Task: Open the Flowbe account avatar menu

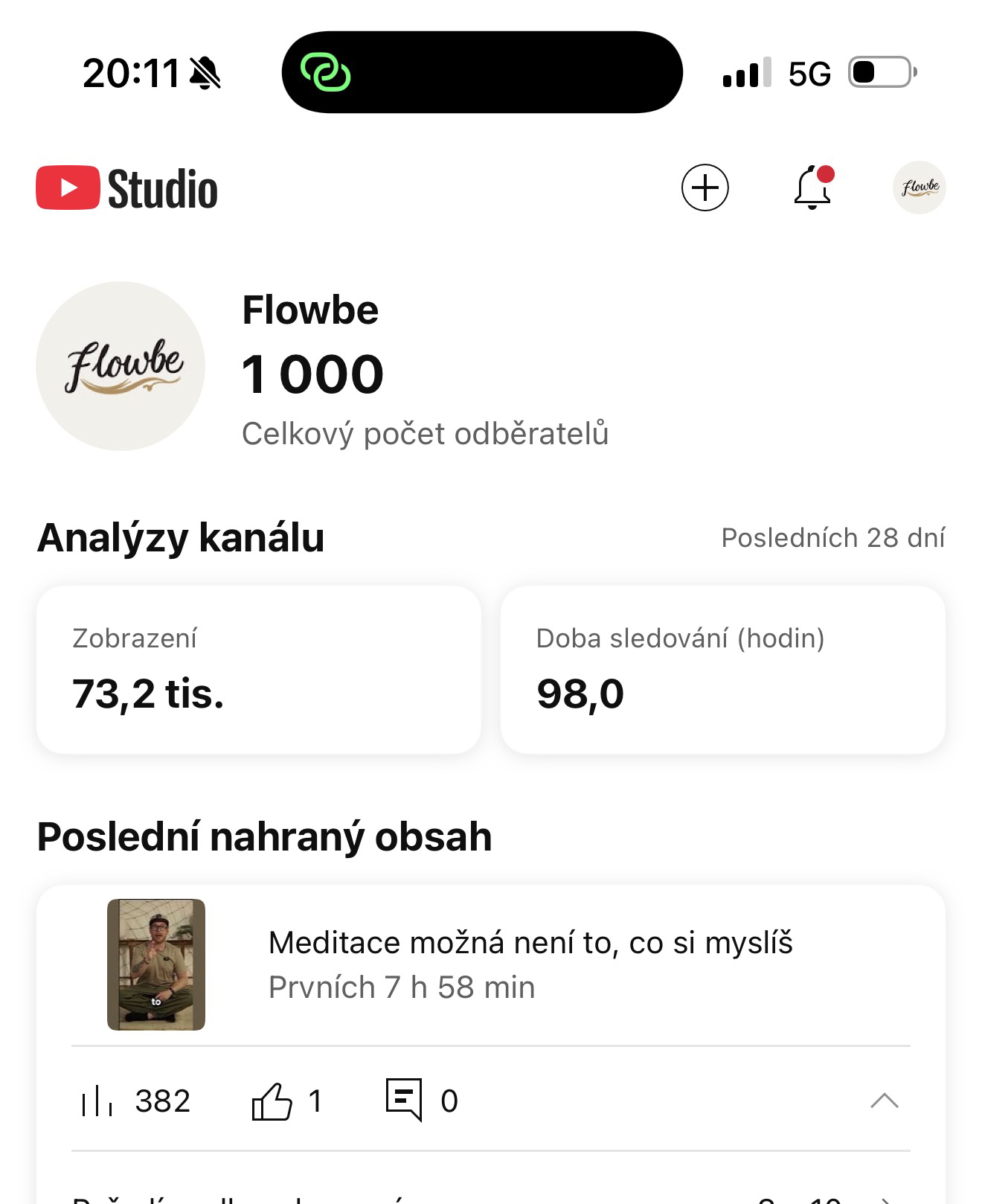Action: [920, 188]
